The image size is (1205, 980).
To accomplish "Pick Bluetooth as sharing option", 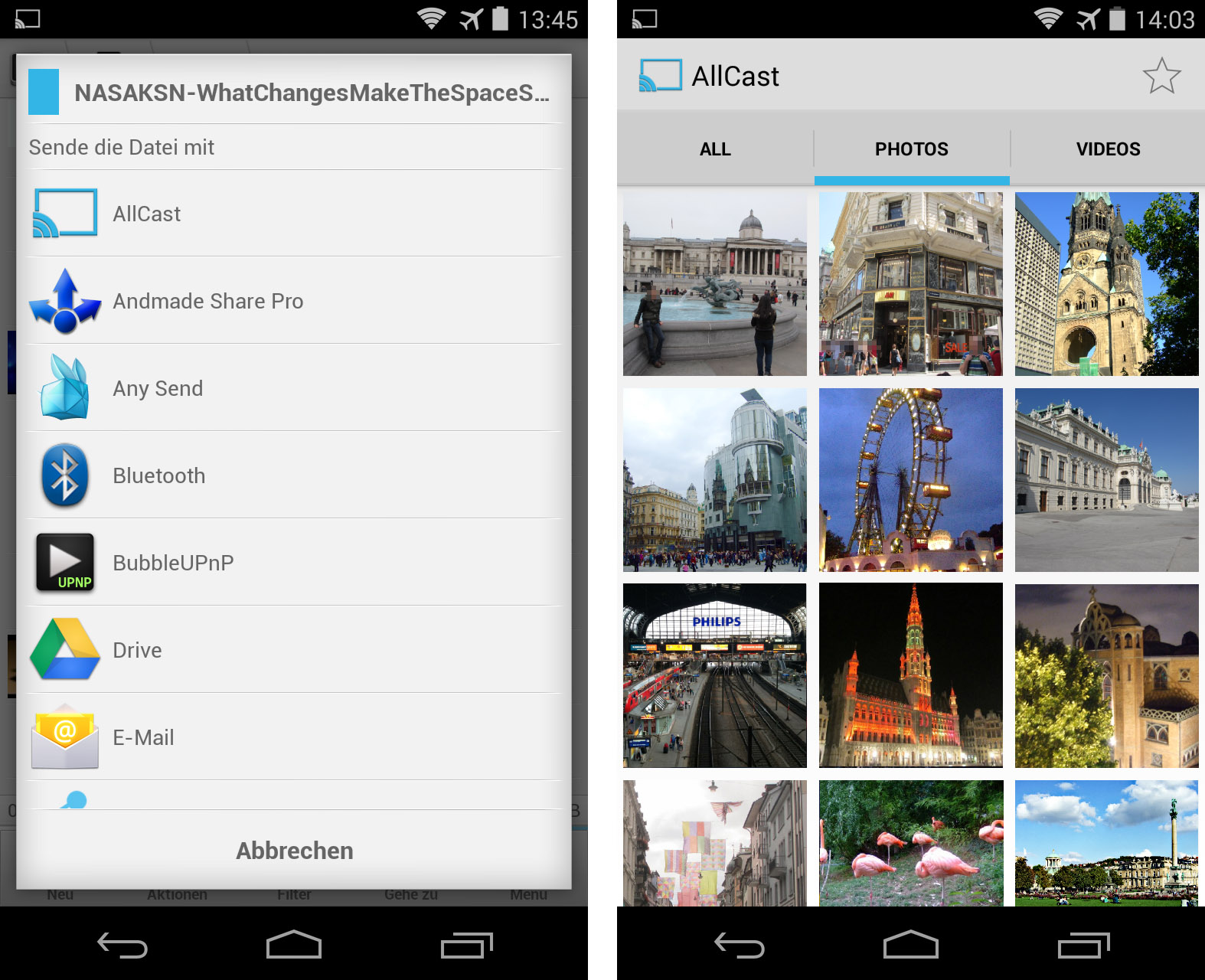I will pyautogui.click(x=294, y=475).
